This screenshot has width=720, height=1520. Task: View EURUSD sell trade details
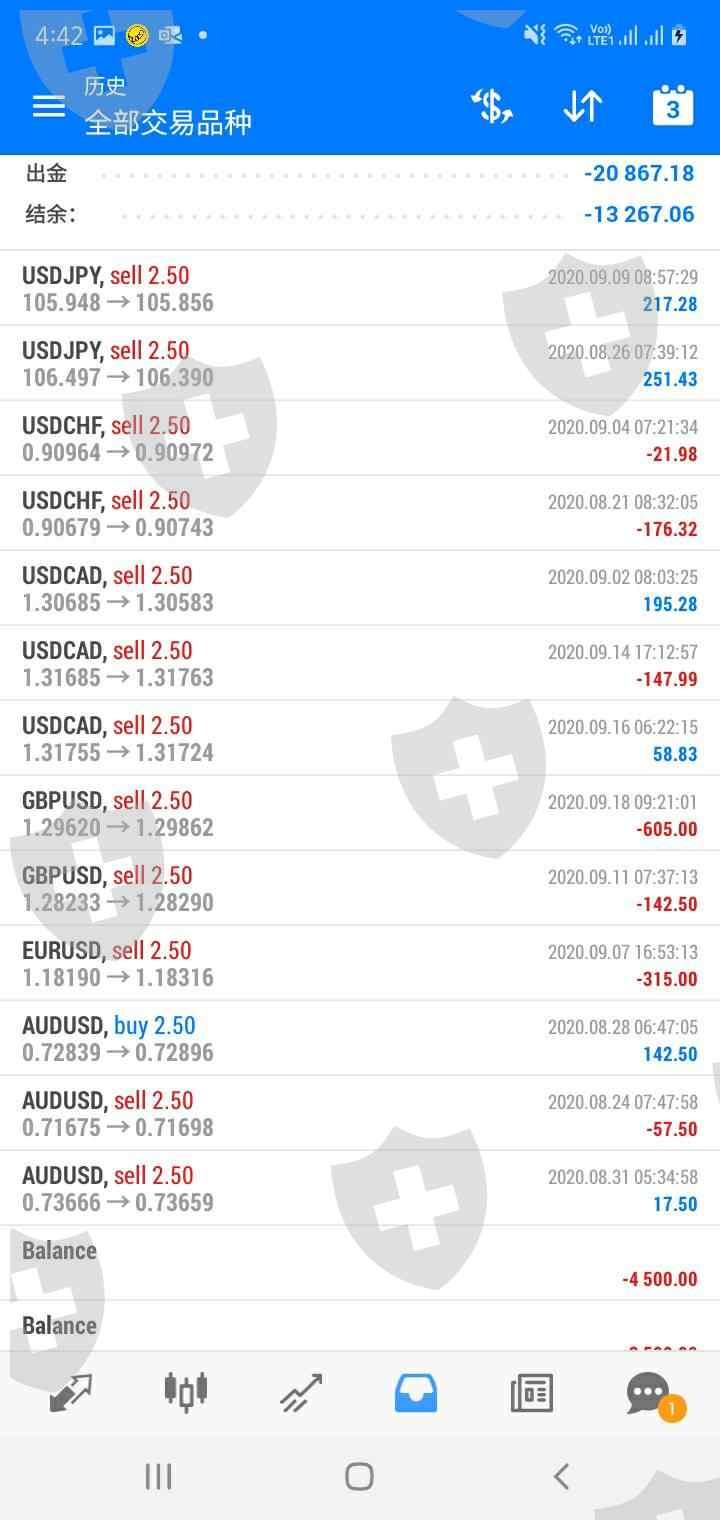point(360,964)
